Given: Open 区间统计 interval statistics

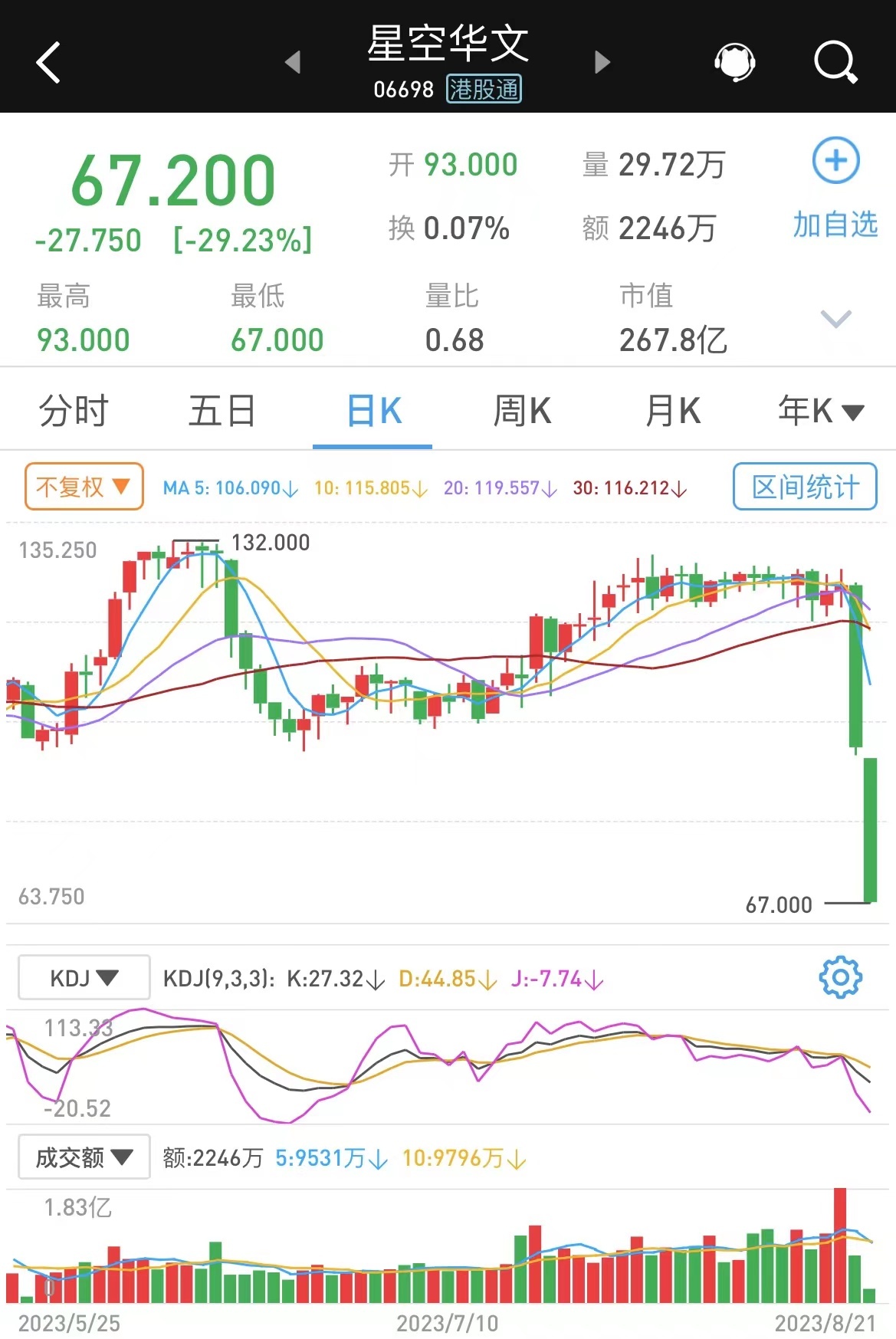Looking at the screenshot, I should 803,487.
